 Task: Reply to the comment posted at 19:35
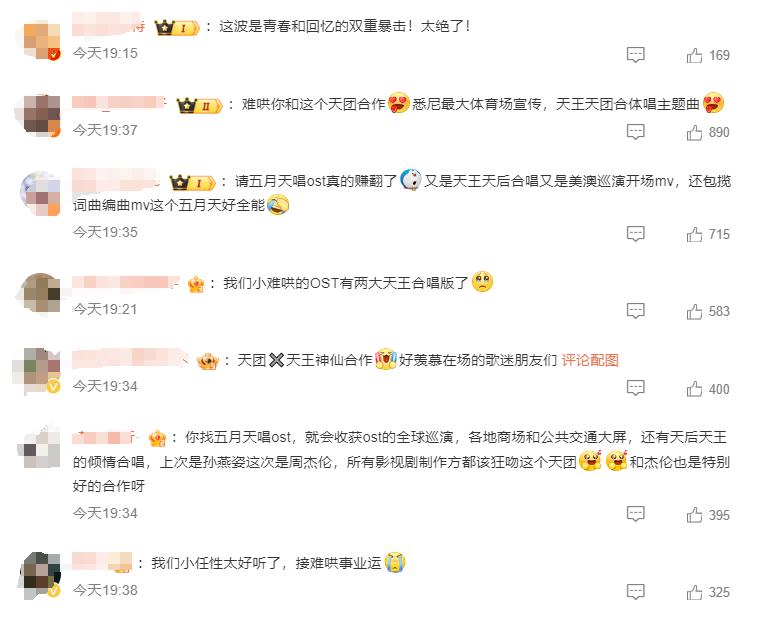point(635,234)
